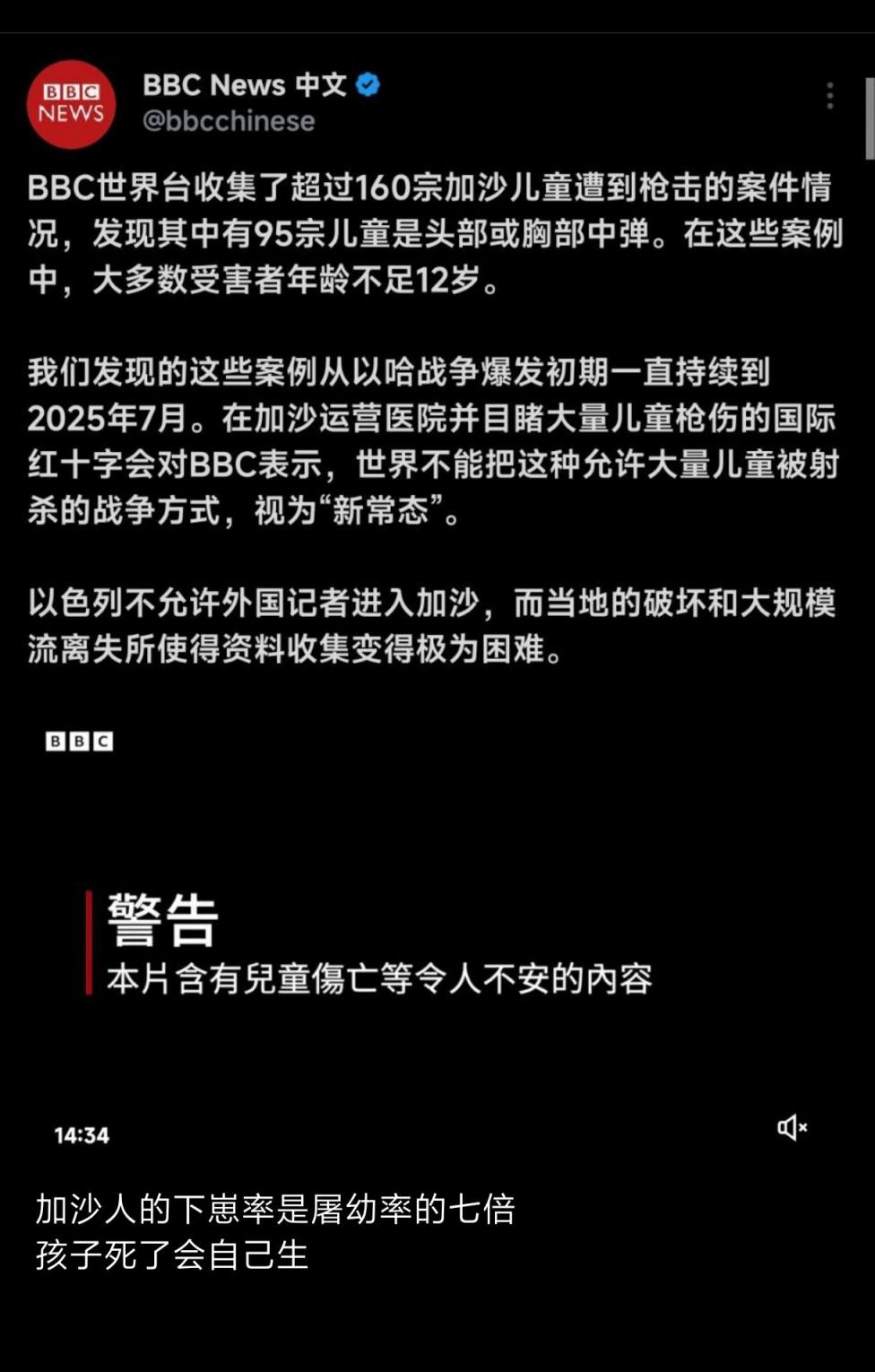Open the BBC News 中文 profile avatar
The image size is (875, 1372).
point(71,104)
